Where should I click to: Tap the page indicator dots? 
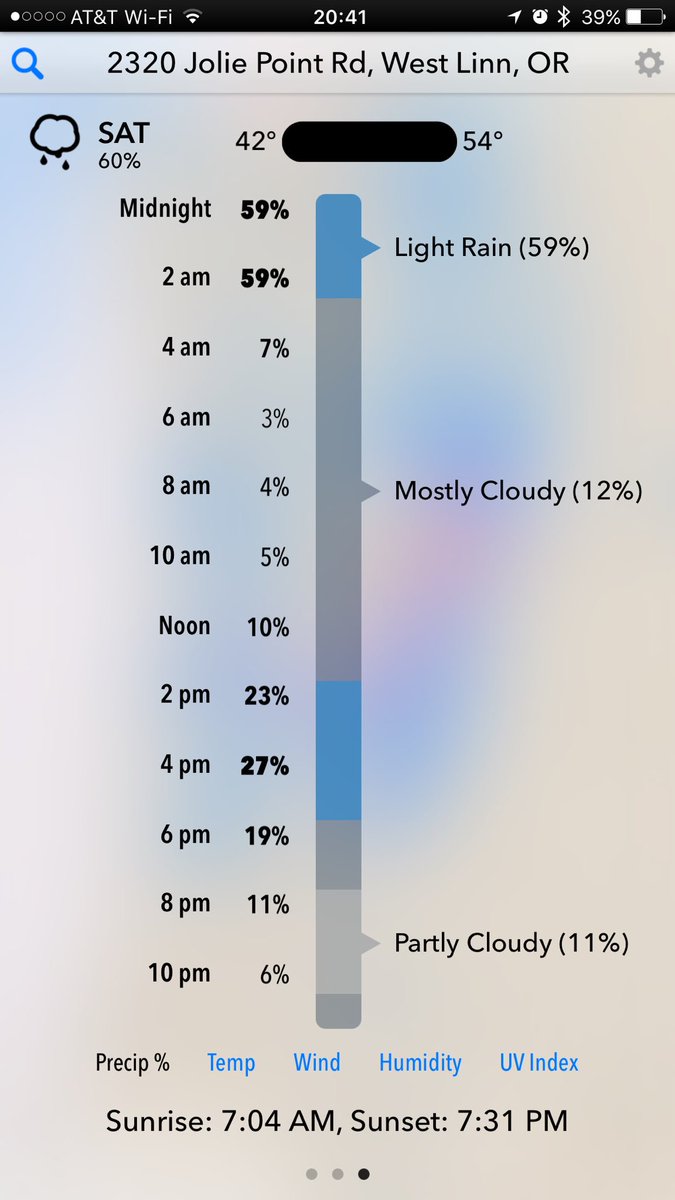point(337,1174)
